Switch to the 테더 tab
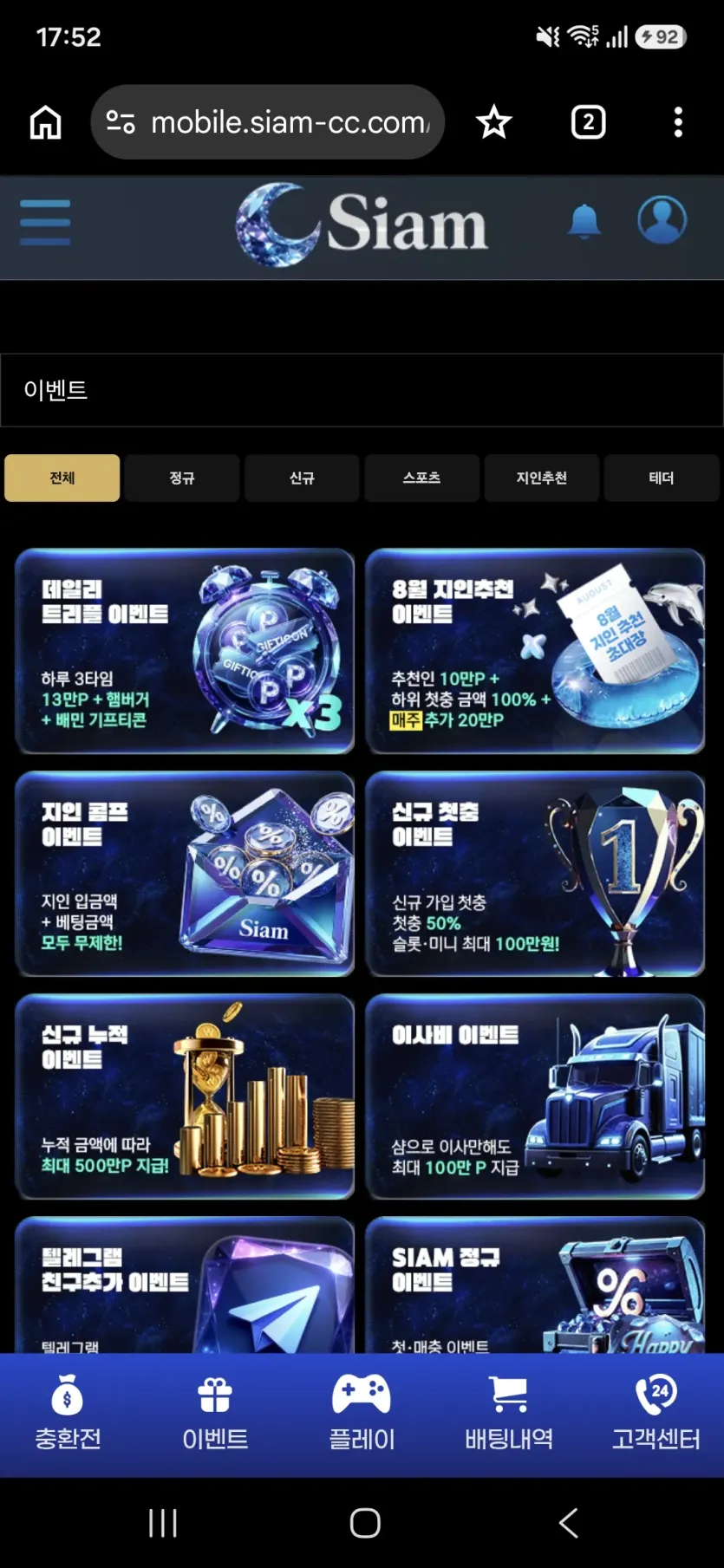Viewport: 724px width, 1568px height. (x=662, y=478)
